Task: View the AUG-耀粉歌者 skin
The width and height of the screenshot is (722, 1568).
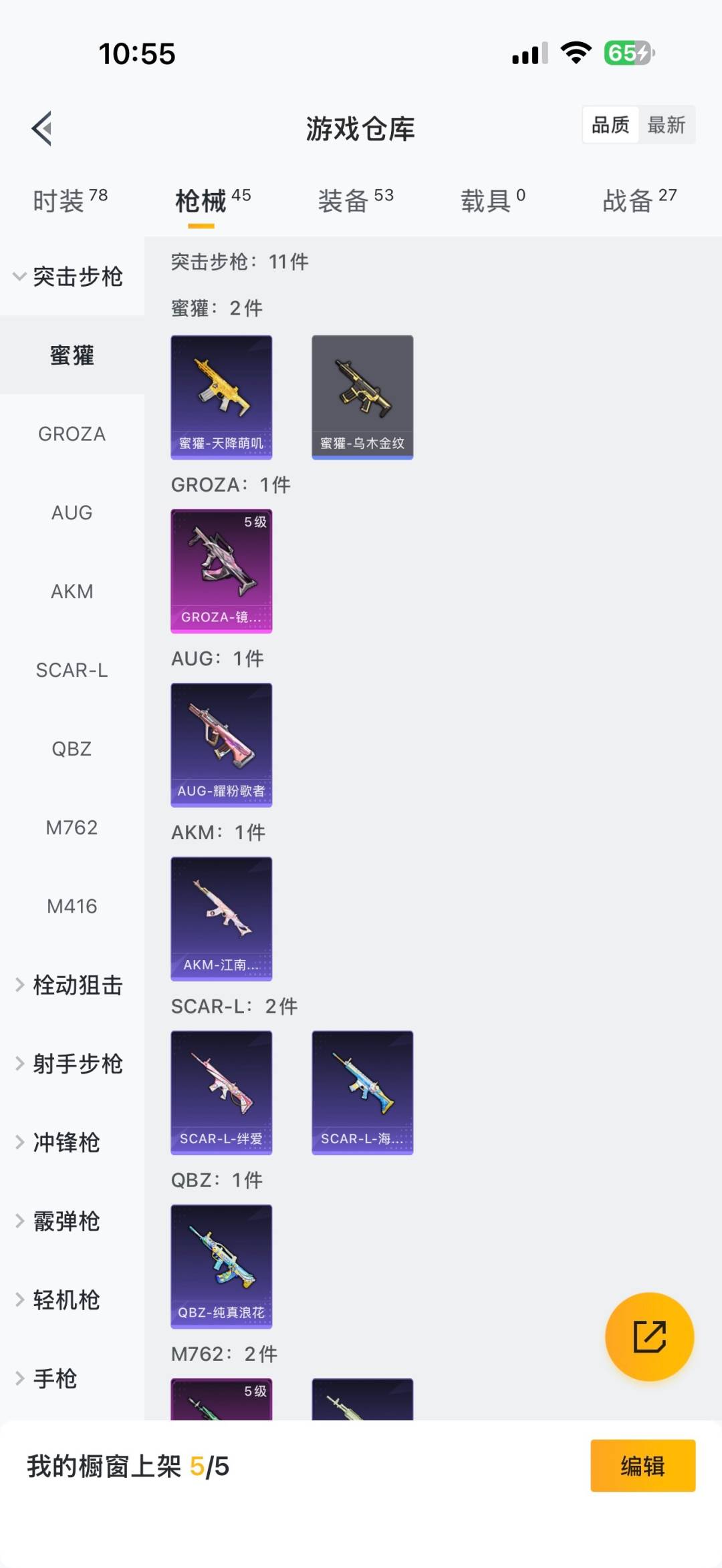Action: click(221, 745)
